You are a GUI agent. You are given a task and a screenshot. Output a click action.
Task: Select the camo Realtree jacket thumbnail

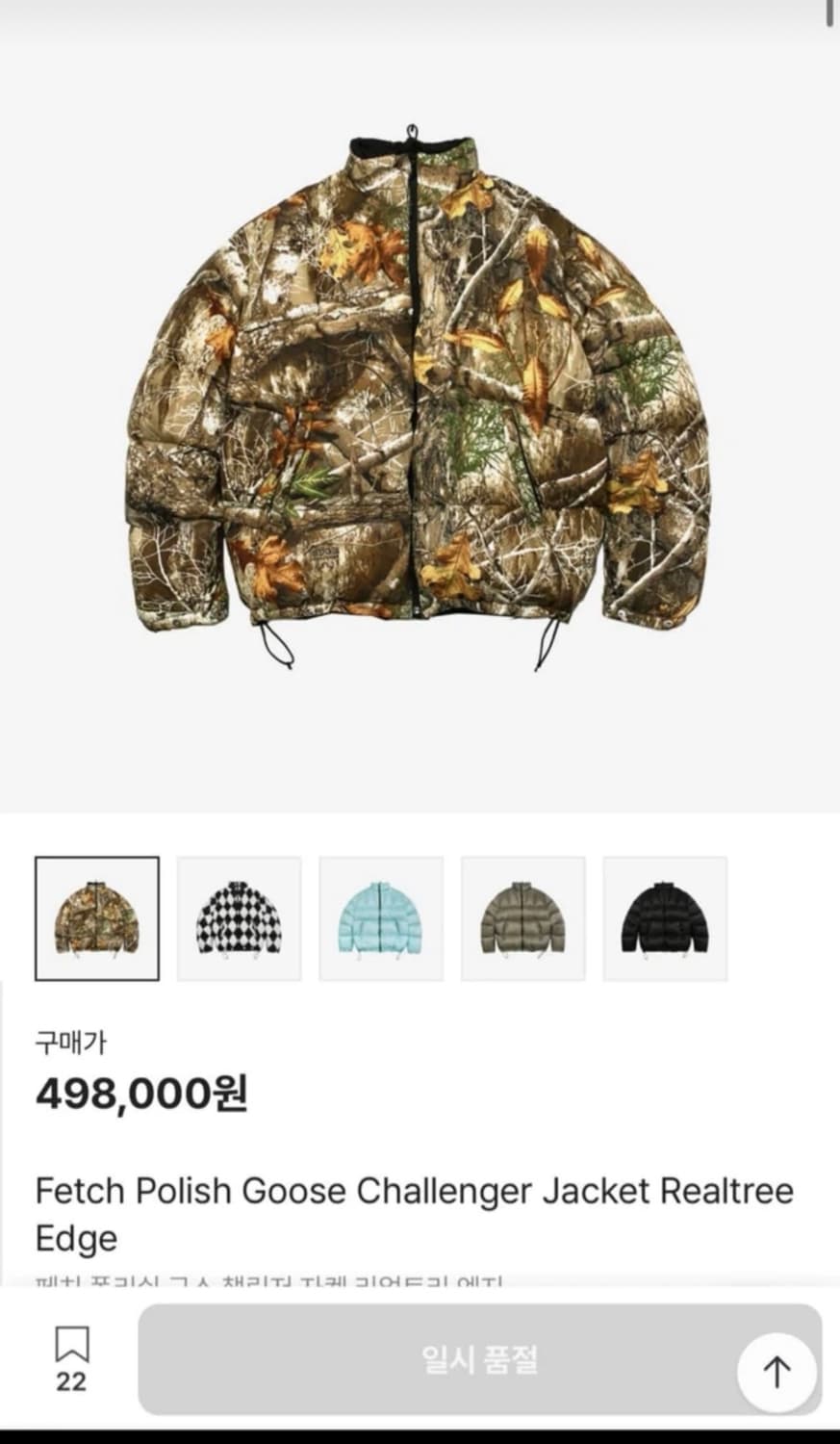(97, 918)
